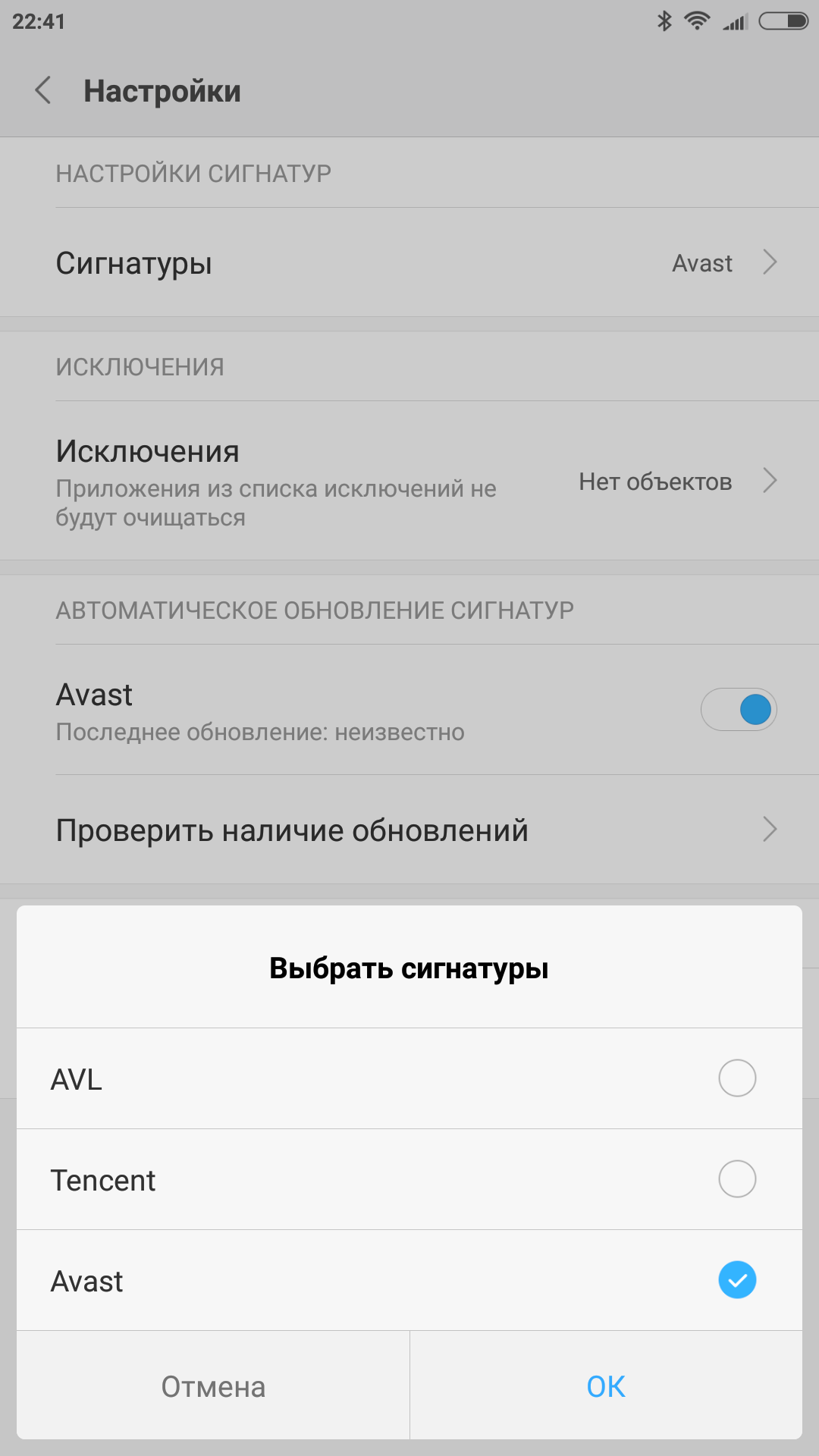Select the Avast radio option

[736, 1280]
